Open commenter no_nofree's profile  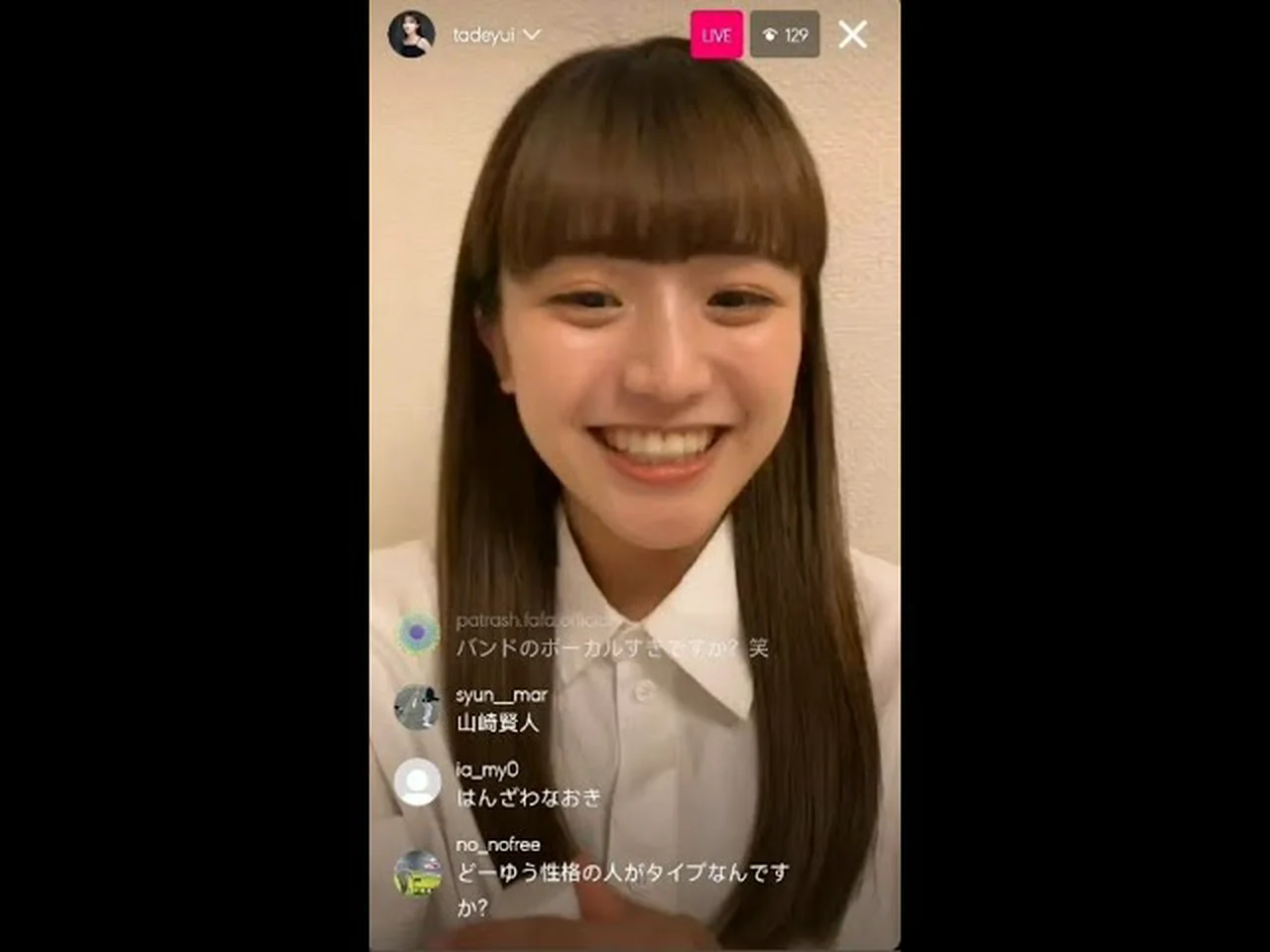417,873
